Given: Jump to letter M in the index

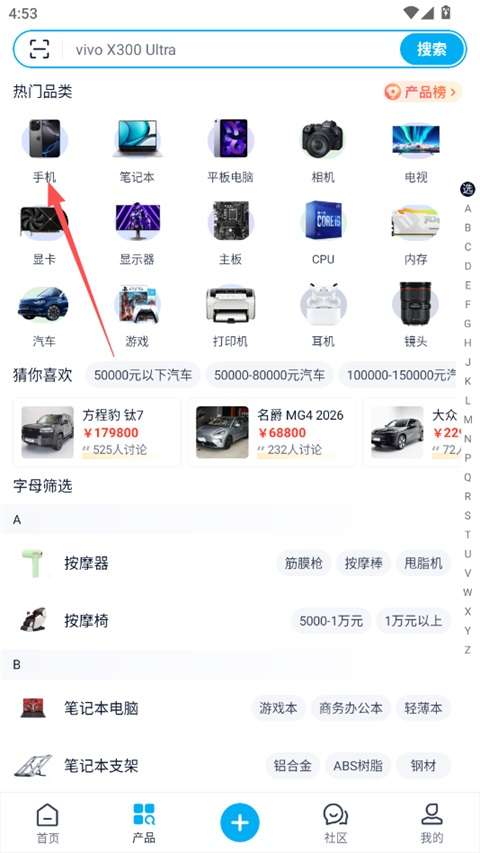Looking at the screenshot, I should pyautogui.click(x=467, y=419).
